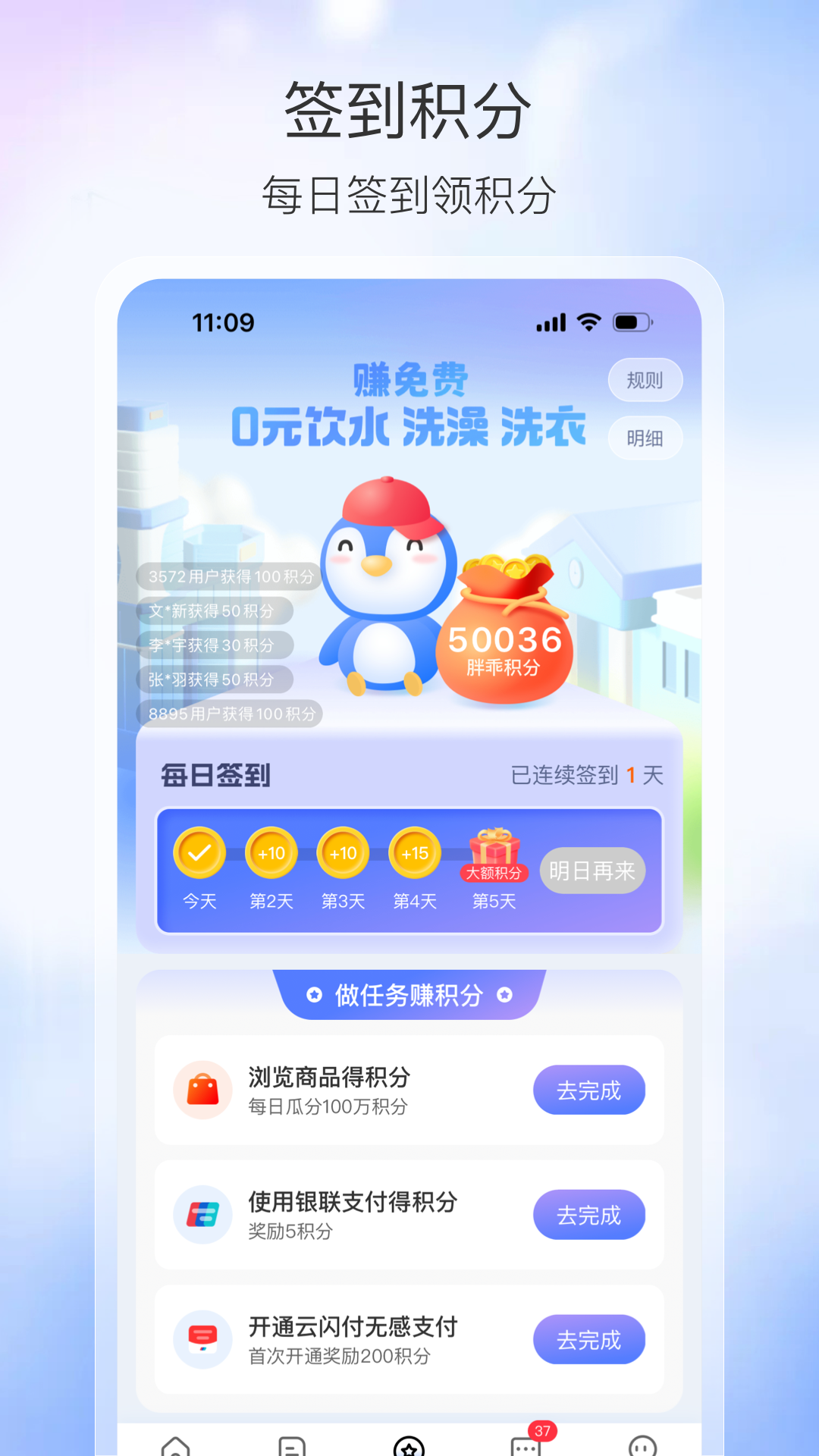819x1456 pixels.
Task: Click 去完成 for 使用银联支付得积分
Action: (590, 1215)
